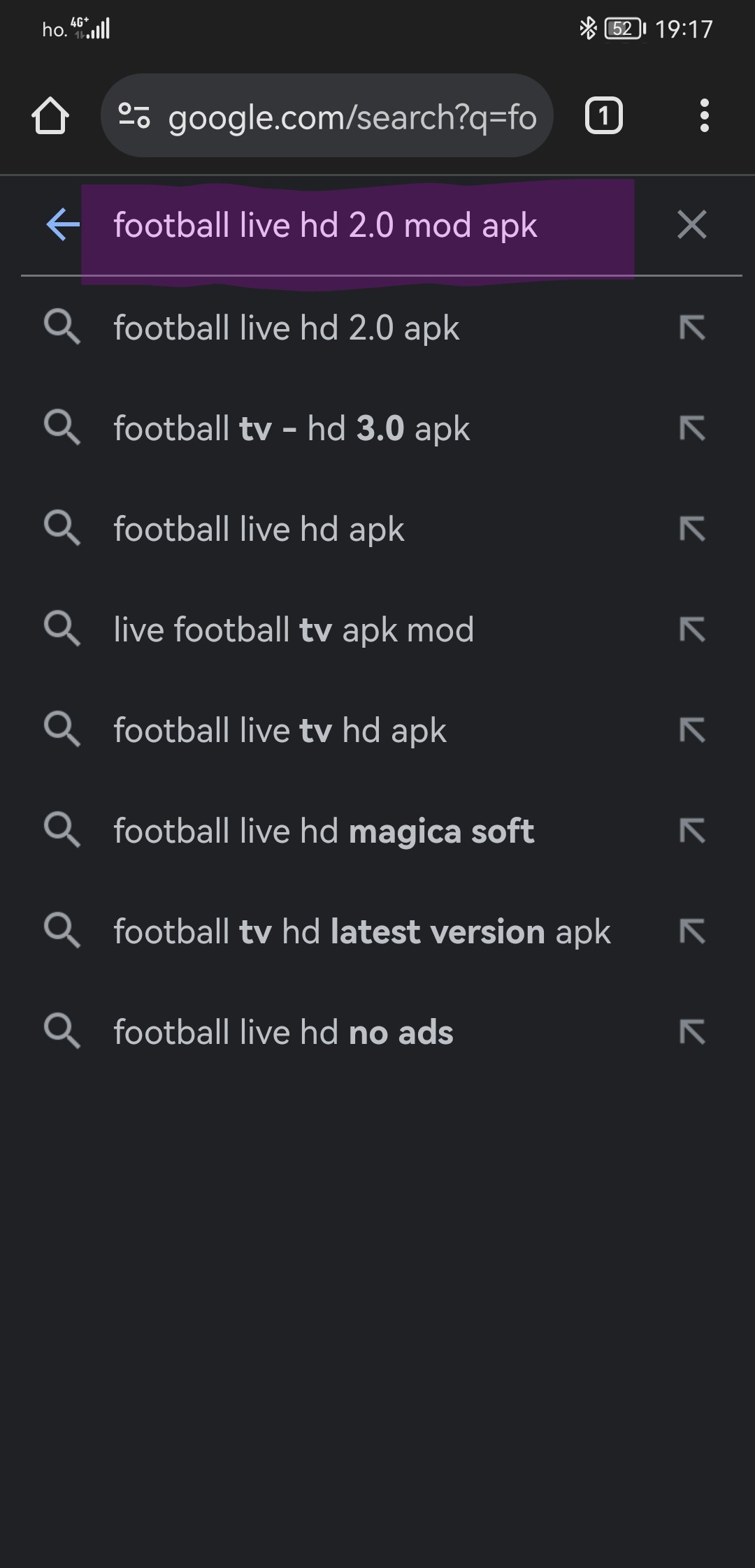This screenshot has width=755, height=1568.
Task: Select suggestion football tv - hd 3.0 apk
Action: click(x=290, y=428)
